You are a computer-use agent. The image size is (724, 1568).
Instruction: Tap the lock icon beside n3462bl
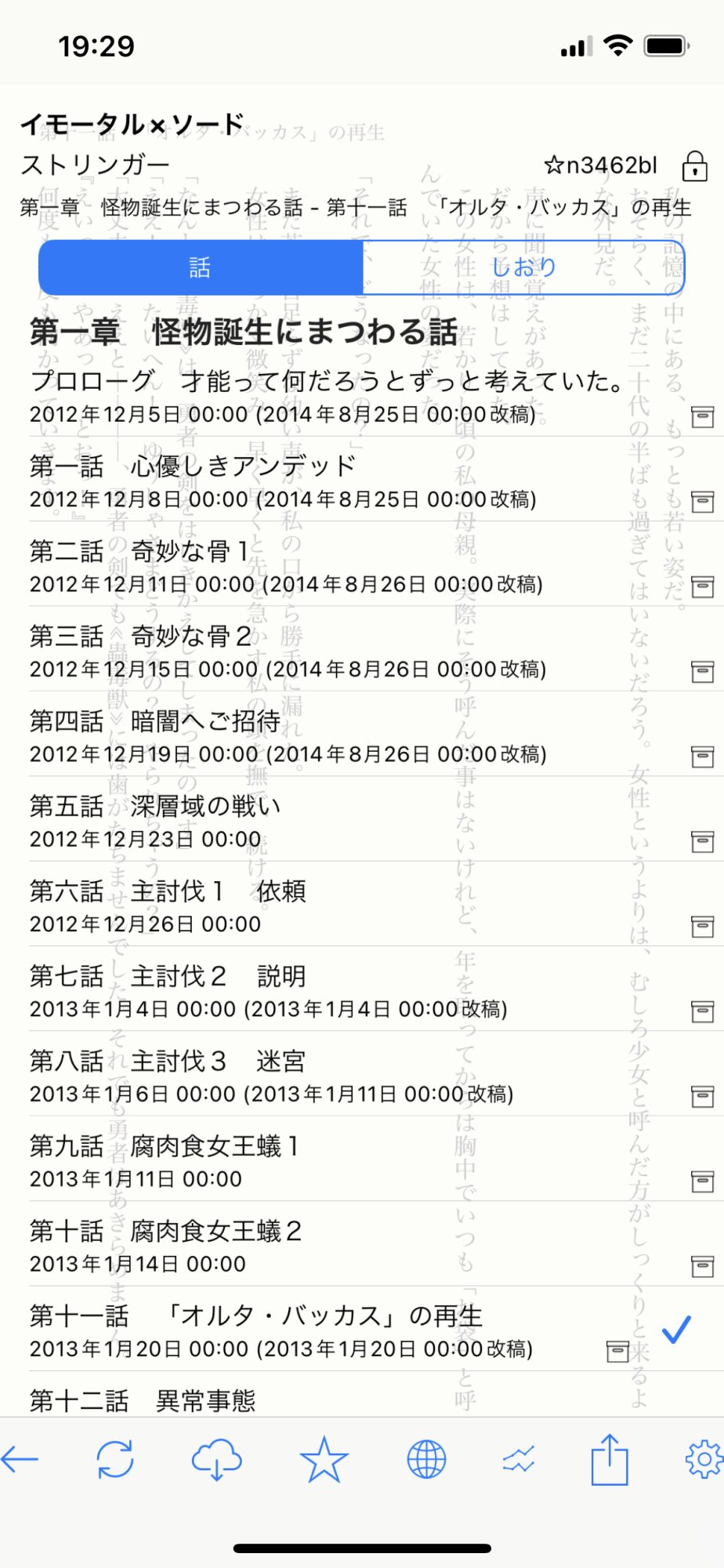(694, 165)
